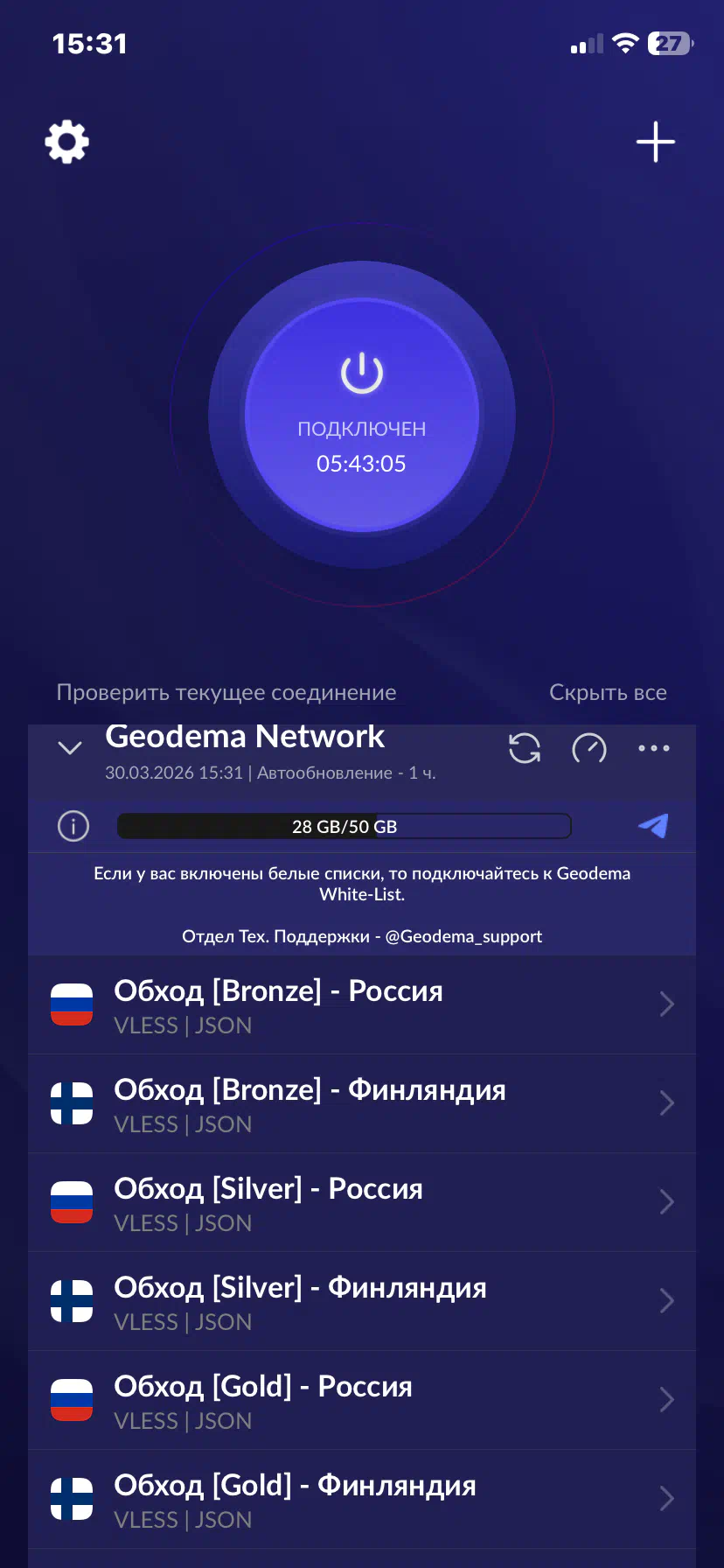Screen dimensions: 724x1568
Task: Choose Обход [Silver] - Россия server
Action: tap(362, 1203)
